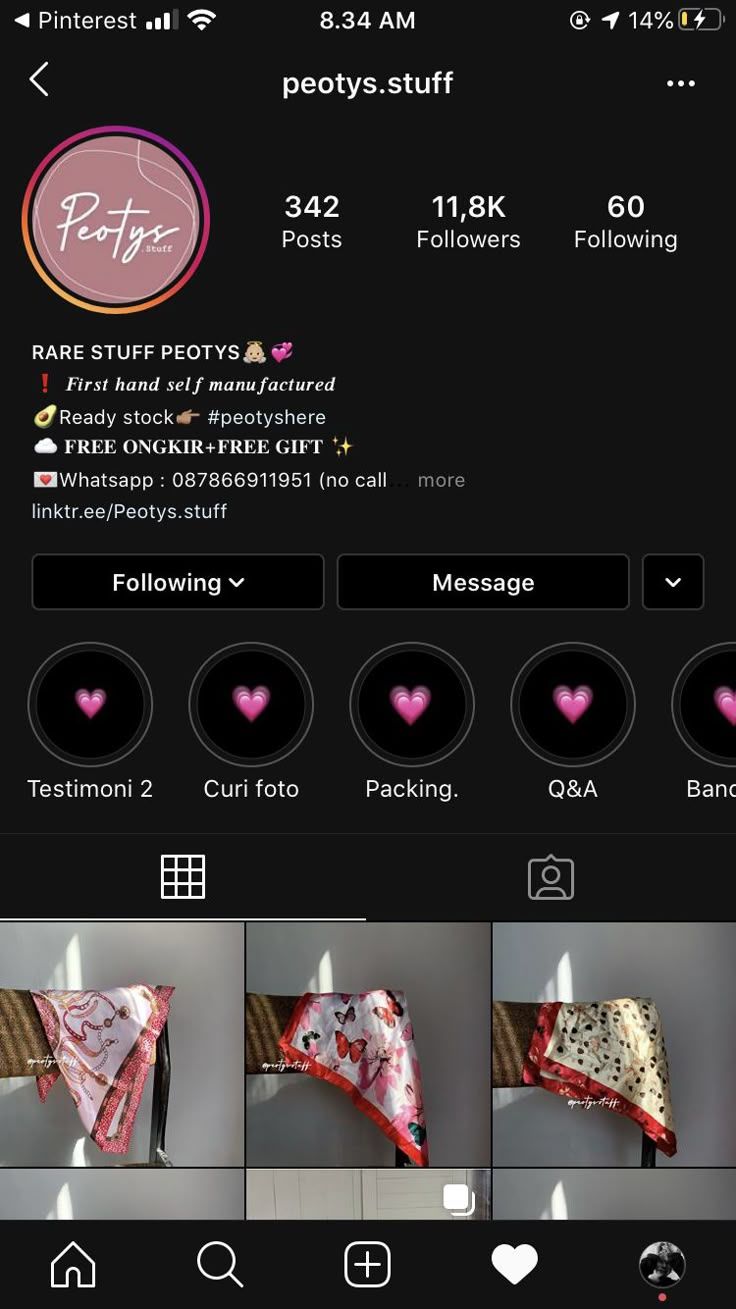Open the three-dot overflow menu
The width and height of the screenshot is (736, 1309).
point(680,83)
